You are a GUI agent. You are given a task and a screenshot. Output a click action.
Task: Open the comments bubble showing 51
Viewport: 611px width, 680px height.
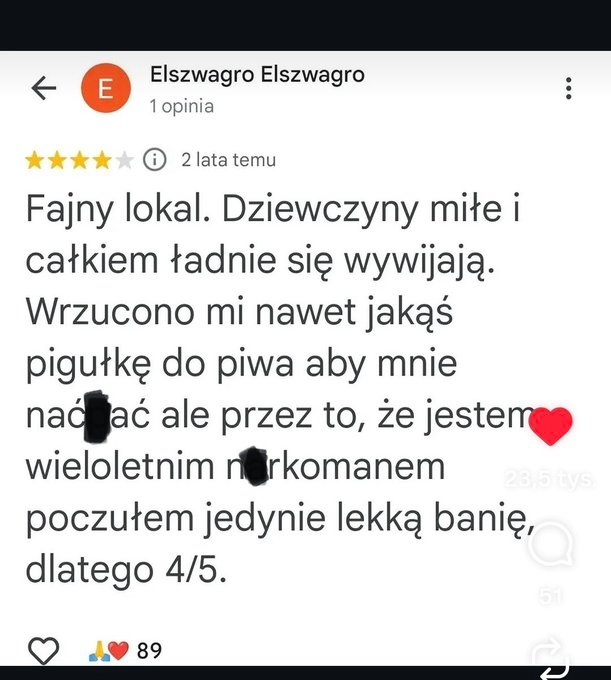[551, 547]
